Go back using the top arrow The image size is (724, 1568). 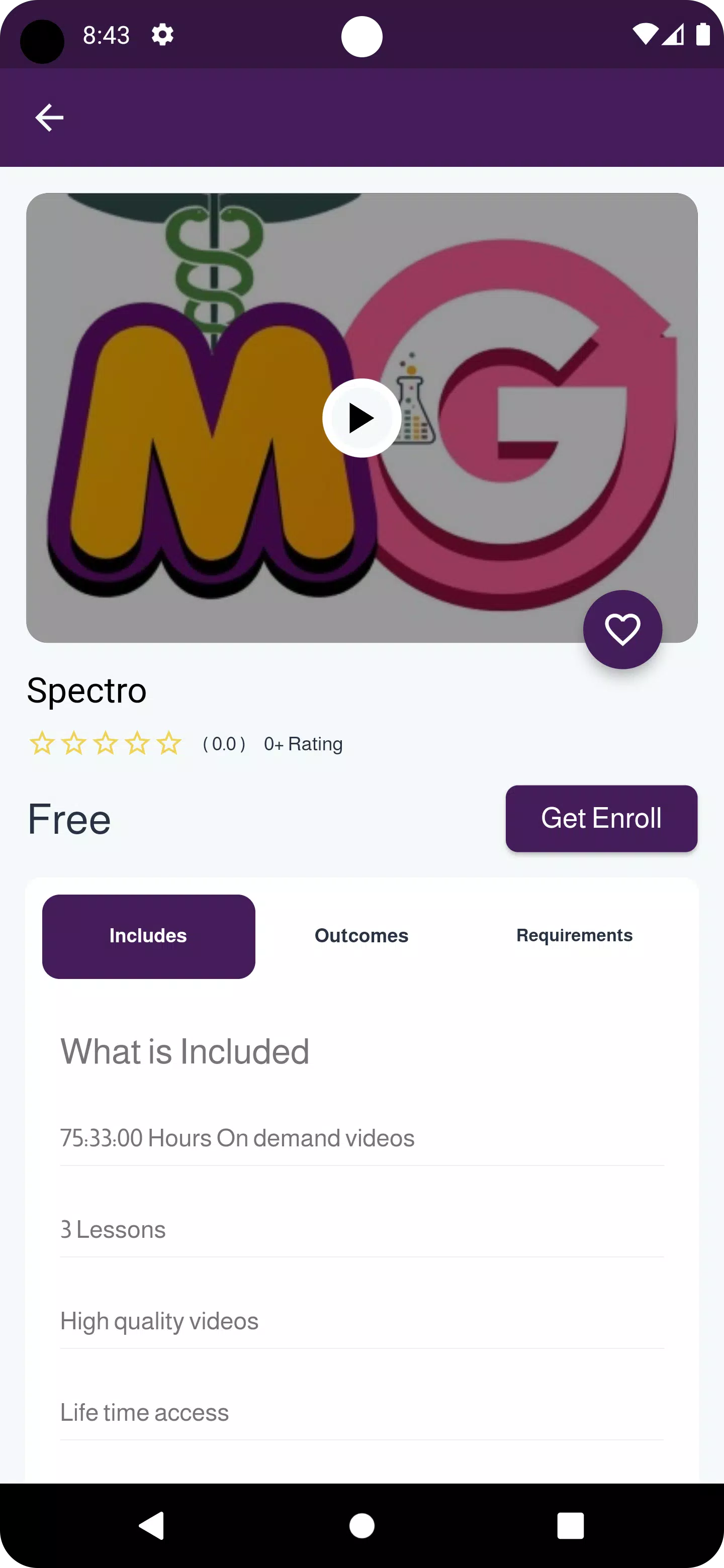[x=49, y=118]
